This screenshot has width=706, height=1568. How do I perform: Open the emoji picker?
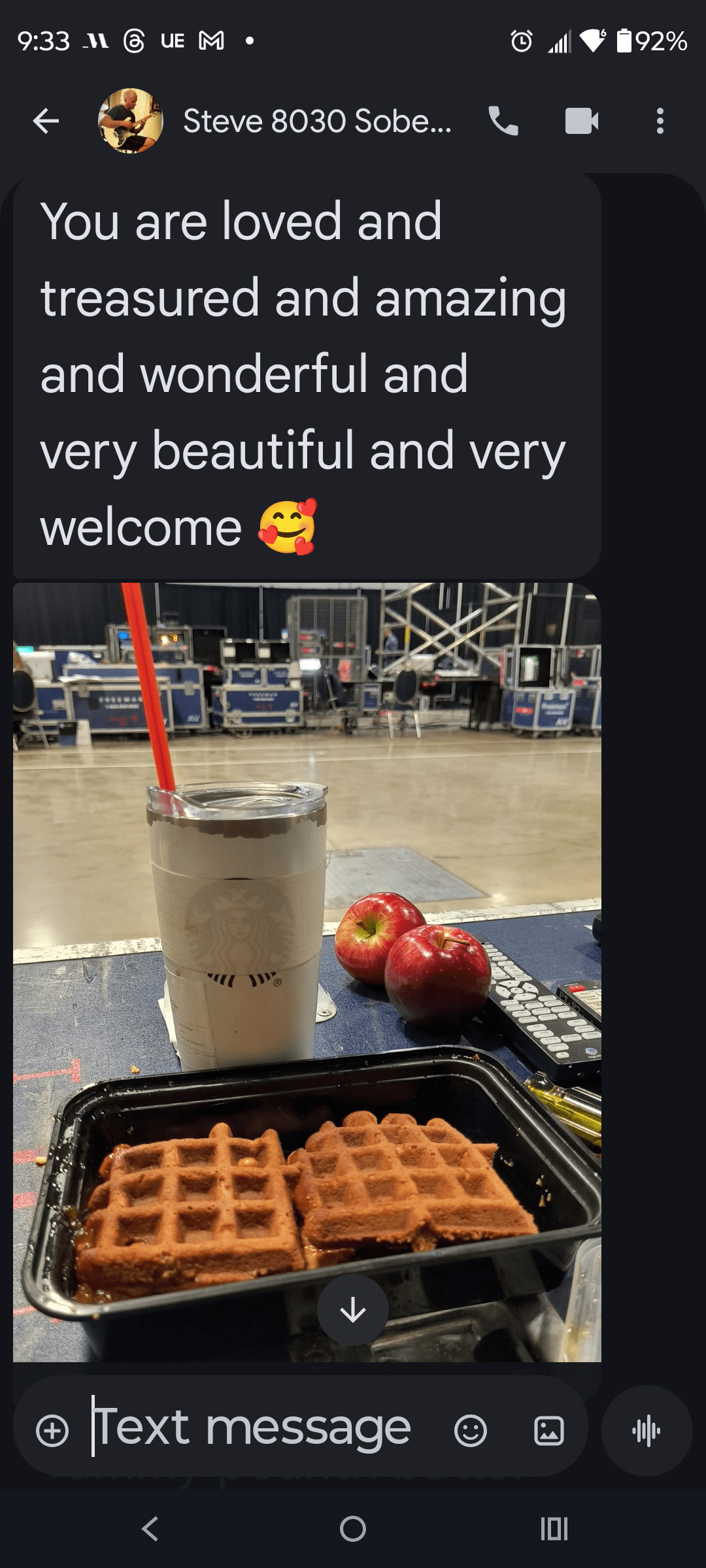(x=470, y=1431)
